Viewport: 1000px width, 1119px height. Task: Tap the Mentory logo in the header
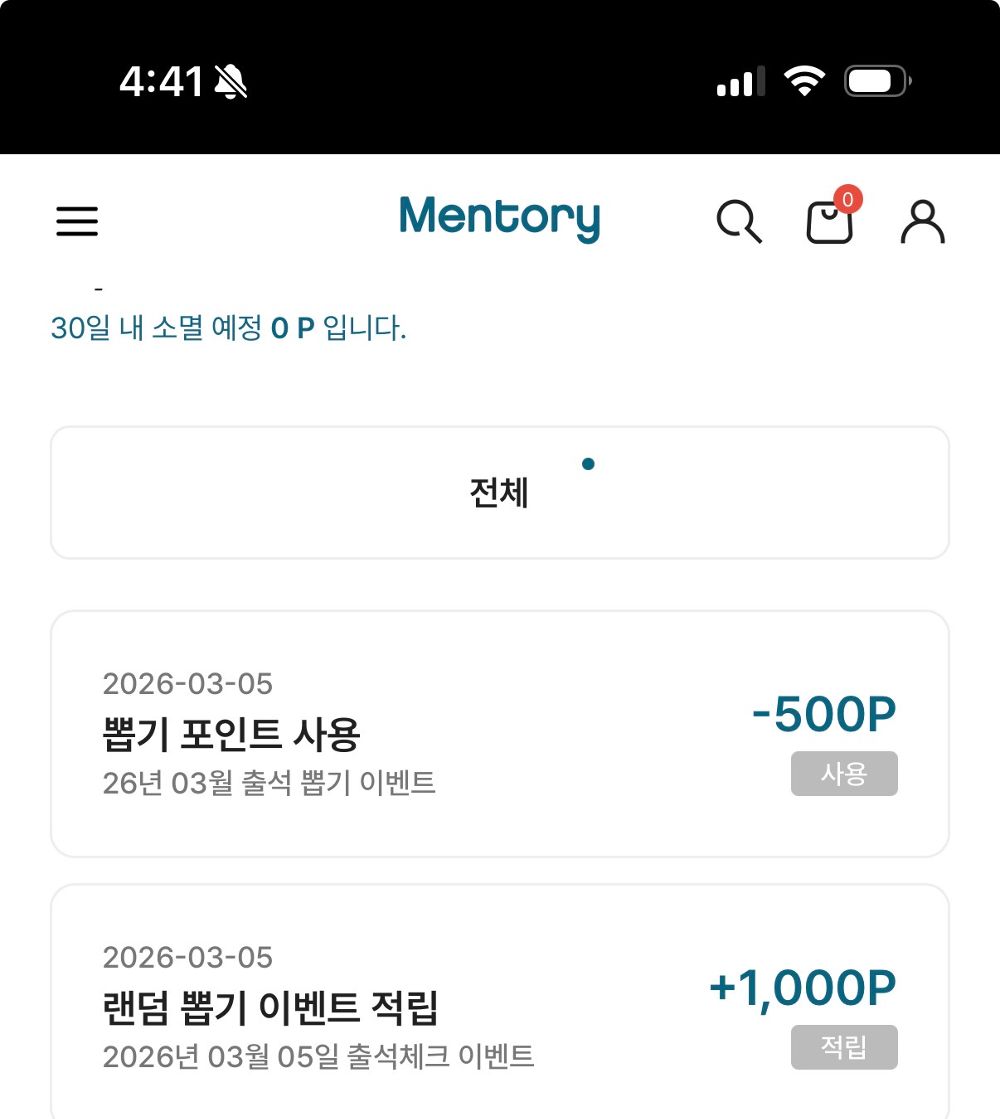(499, 218)
